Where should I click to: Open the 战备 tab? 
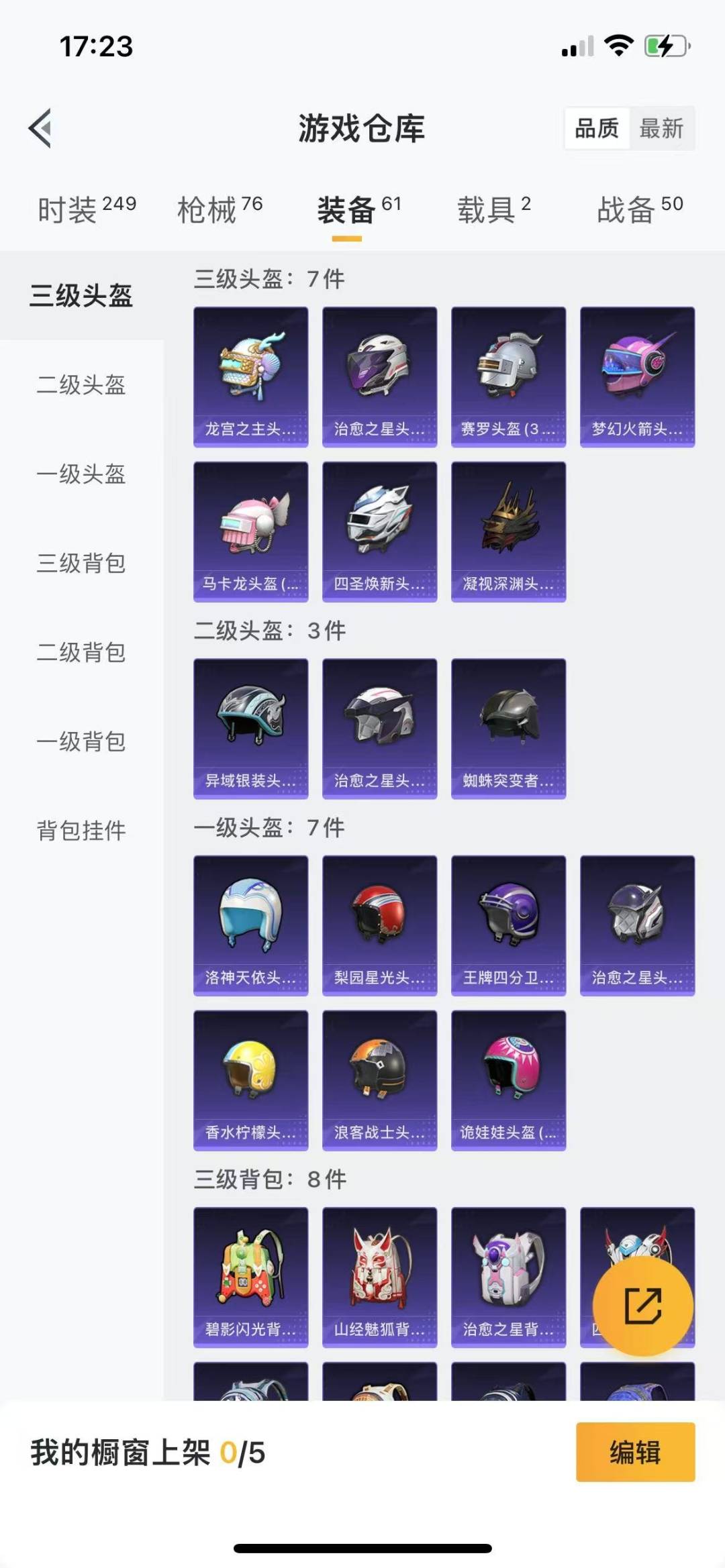tap(639, 209)
